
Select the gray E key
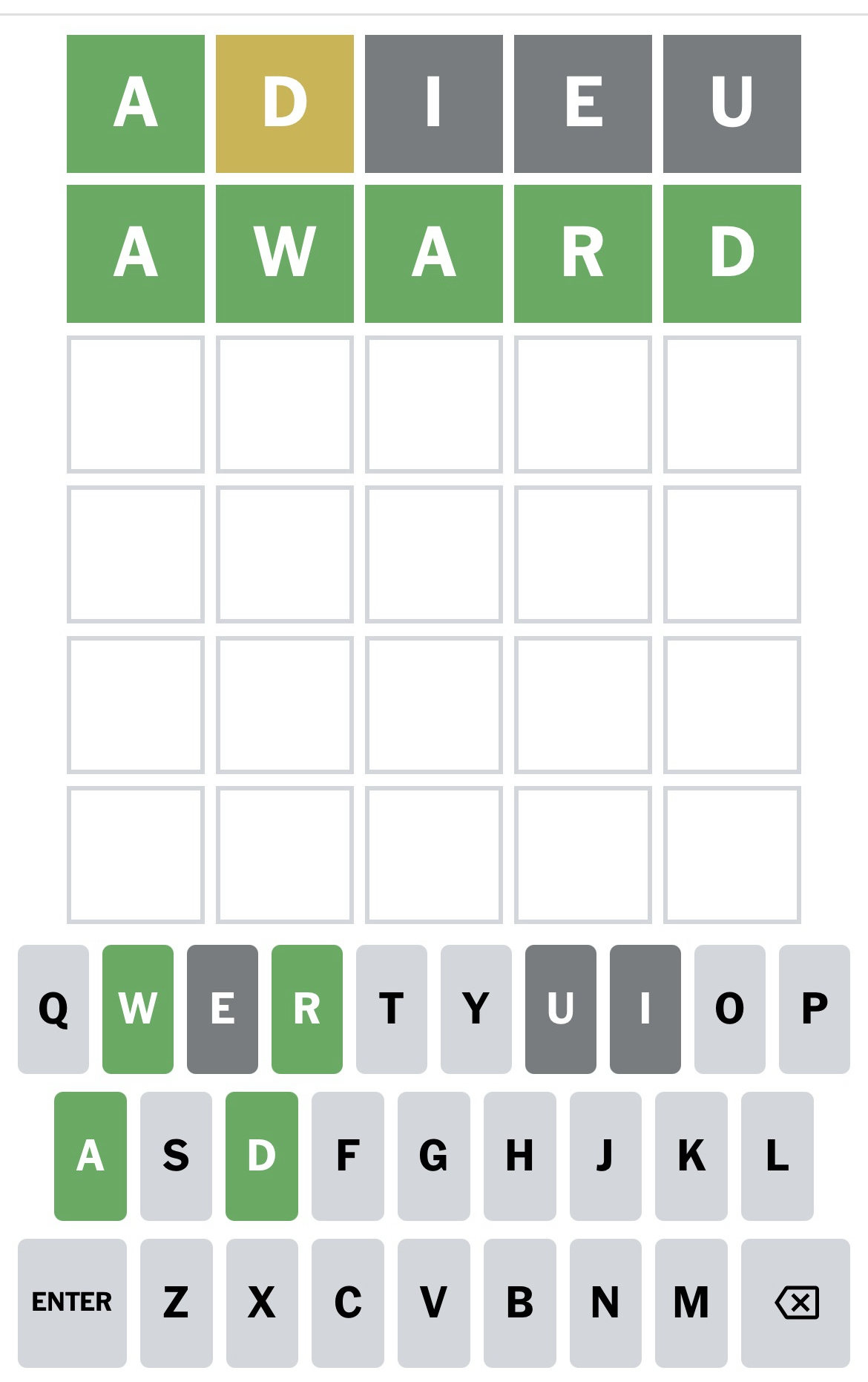tap(223, 1009)
